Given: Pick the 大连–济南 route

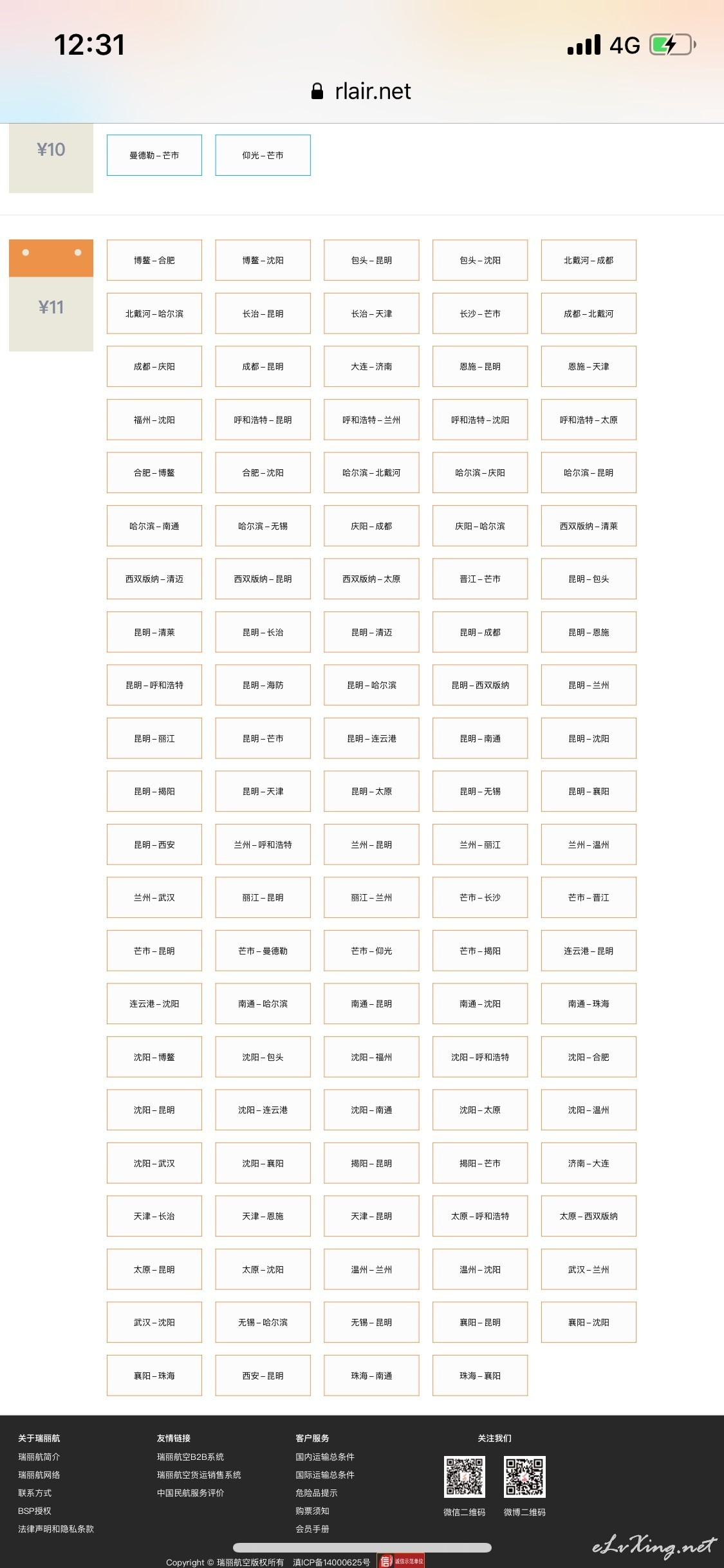Looking at the screenshot, I should (x=371, y=366).
